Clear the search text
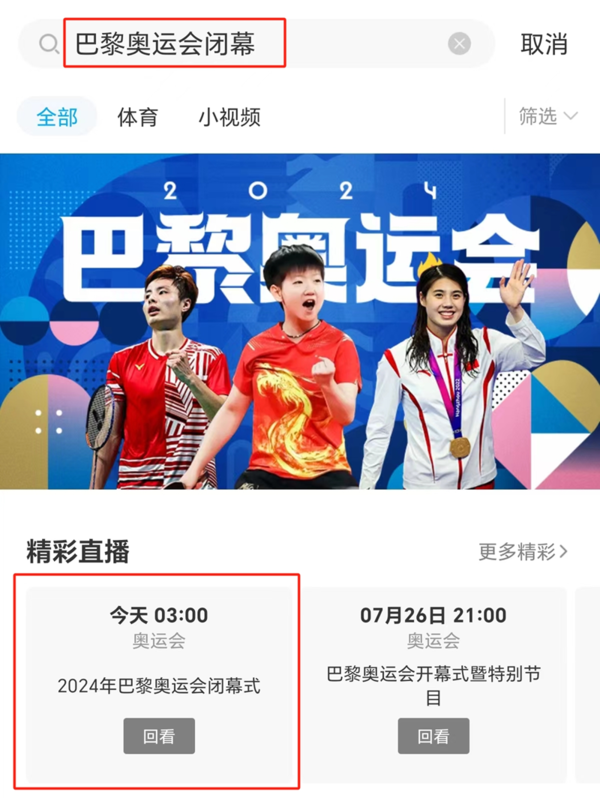The width and height of the screenshot is (600, 798). click(459, 44)
